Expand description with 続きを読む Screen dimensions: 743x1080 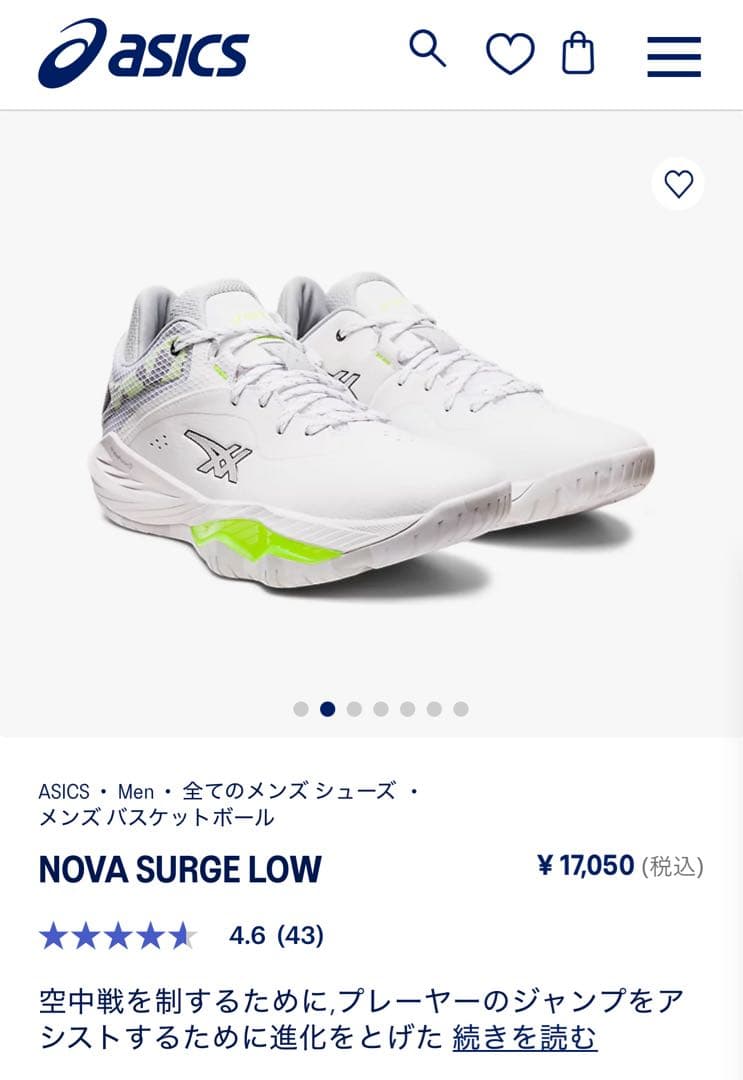525,1037
